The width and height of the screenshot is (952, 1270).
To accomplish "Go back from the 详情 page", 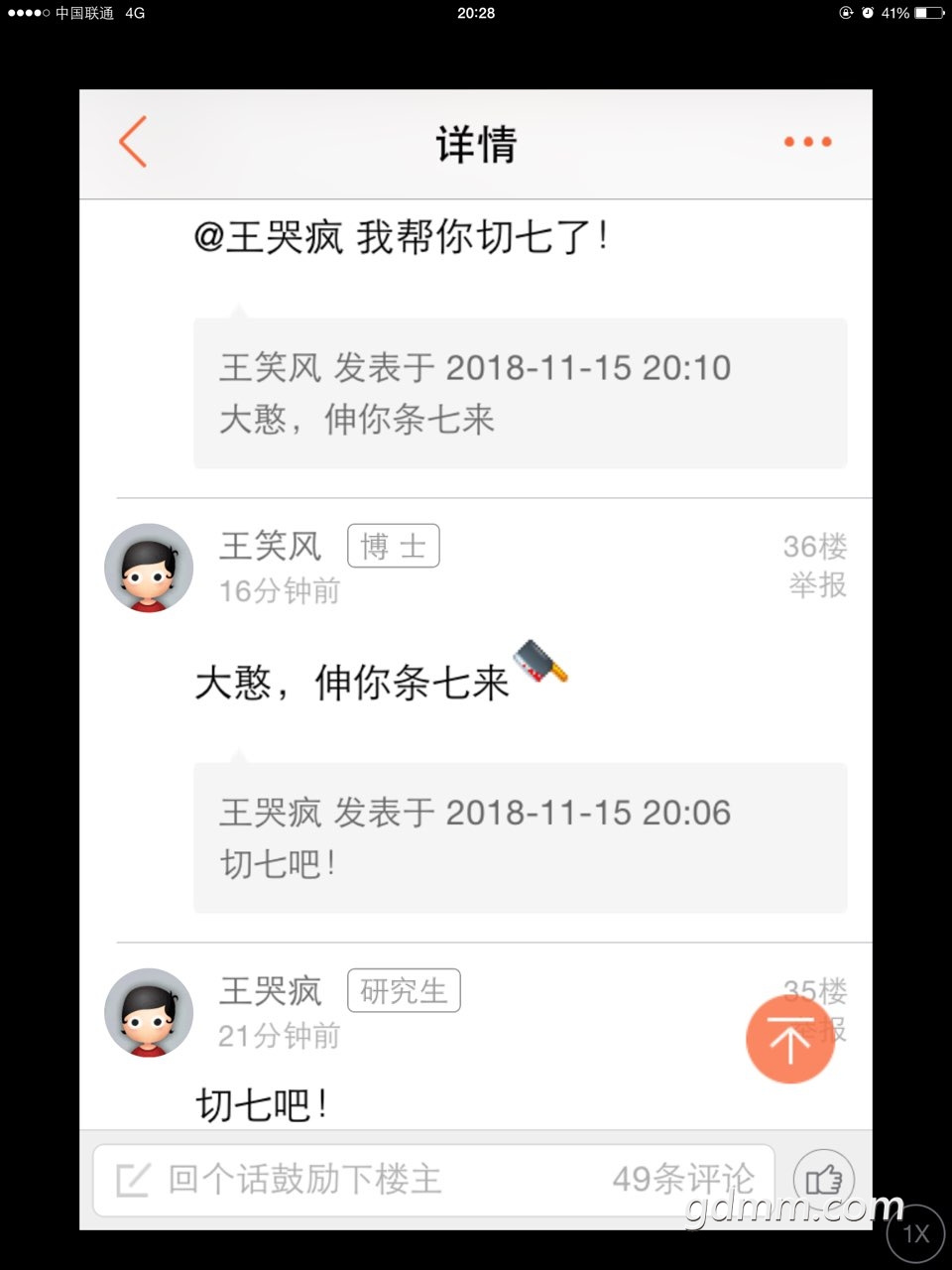I will [x=133, y=142].
